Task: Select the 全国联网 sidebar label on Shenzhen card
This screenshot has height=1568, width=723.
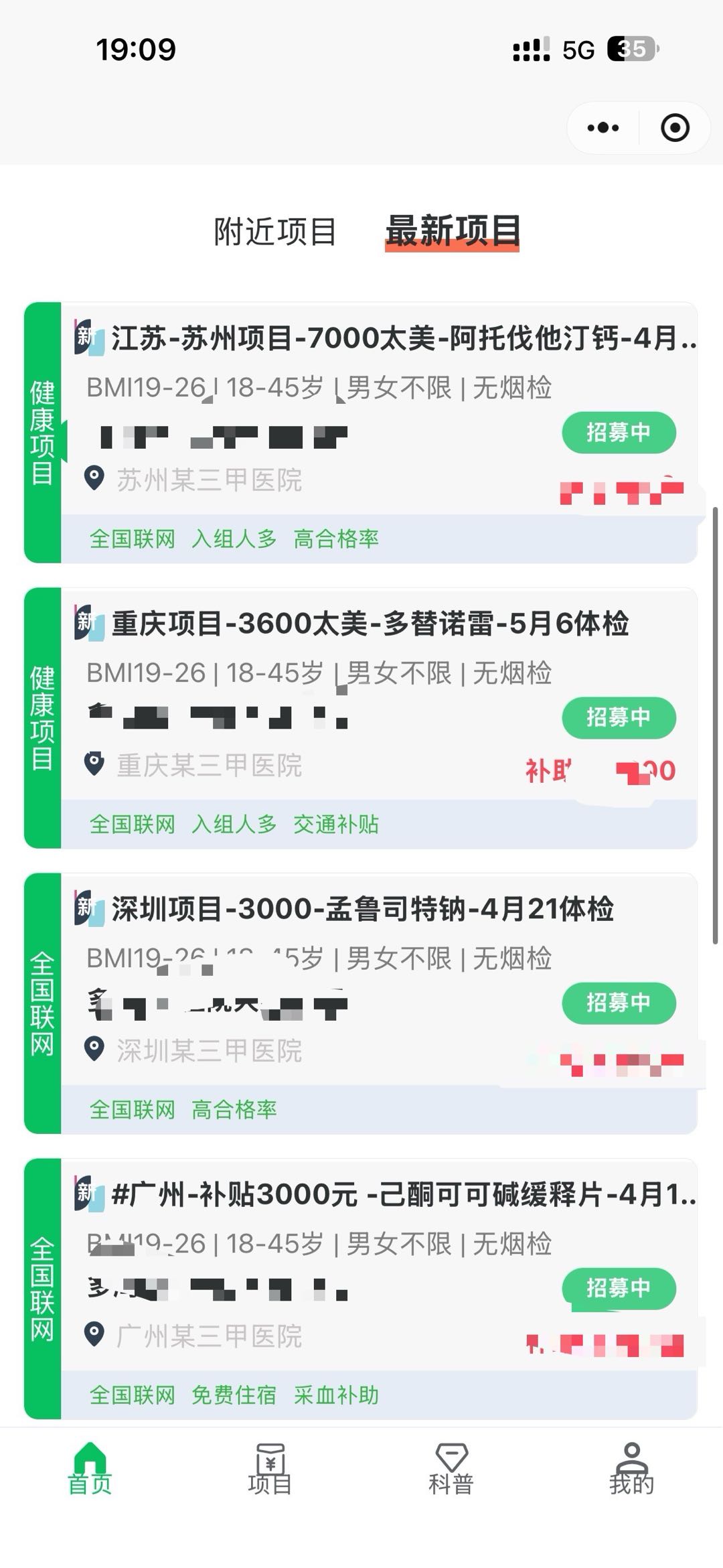Action: 42,998
